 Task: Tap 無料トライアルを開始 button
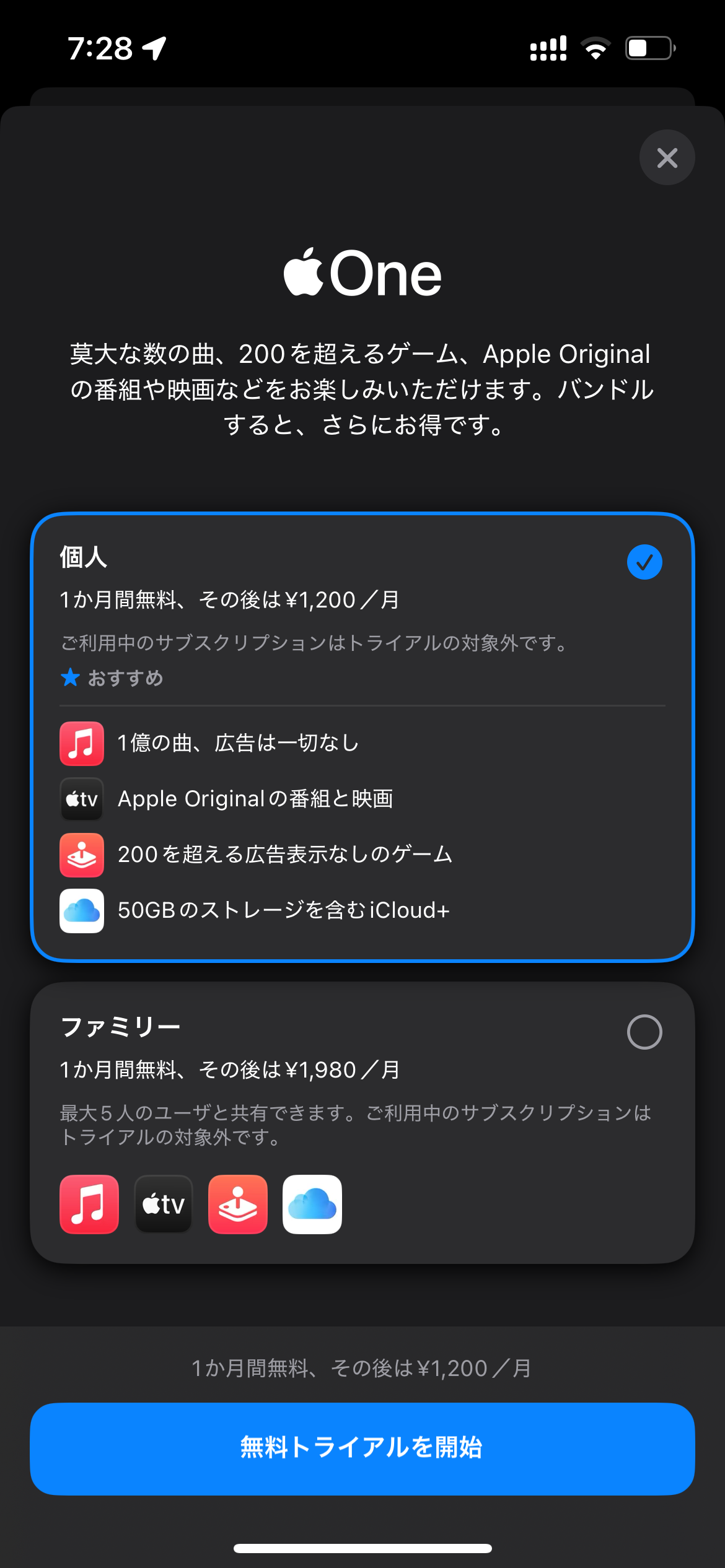362,1448
